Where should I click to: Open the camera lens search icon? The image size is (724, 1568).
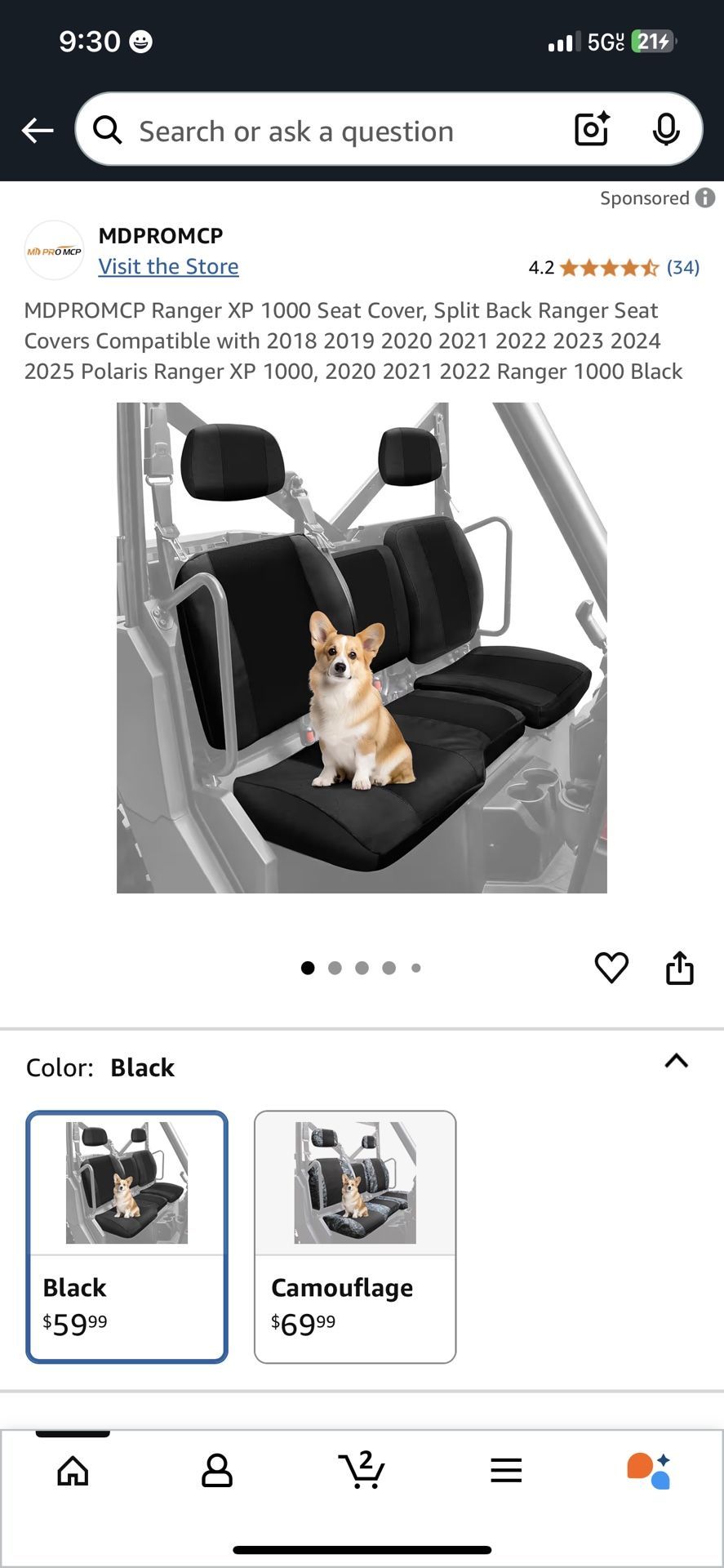[592, 129]
